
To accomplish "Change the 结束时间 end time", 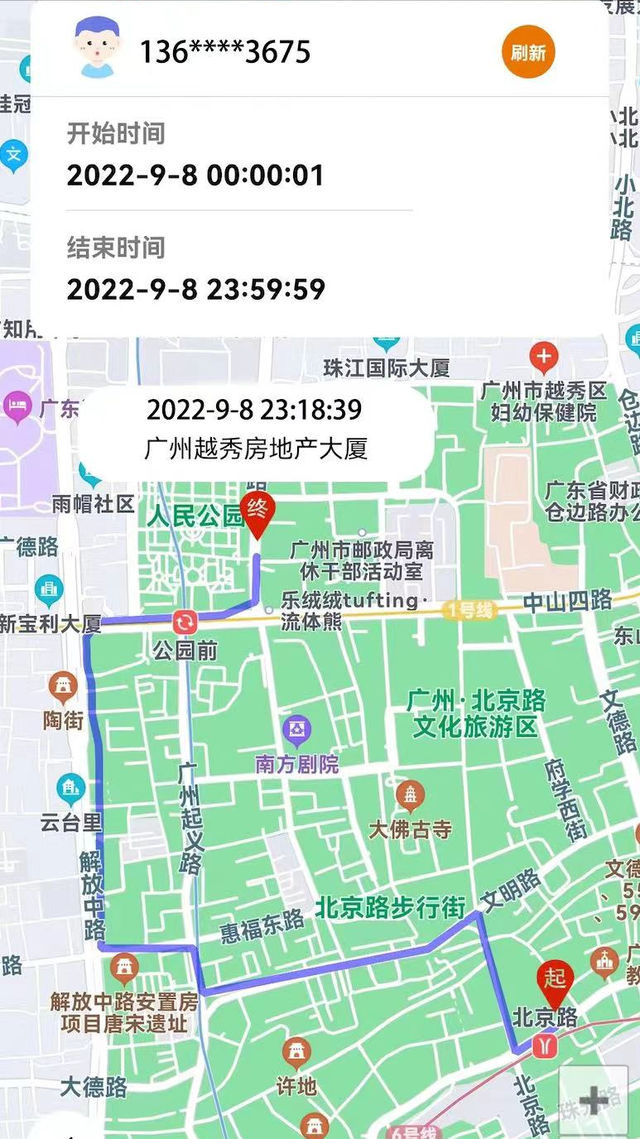I will [x=240, y=269].
